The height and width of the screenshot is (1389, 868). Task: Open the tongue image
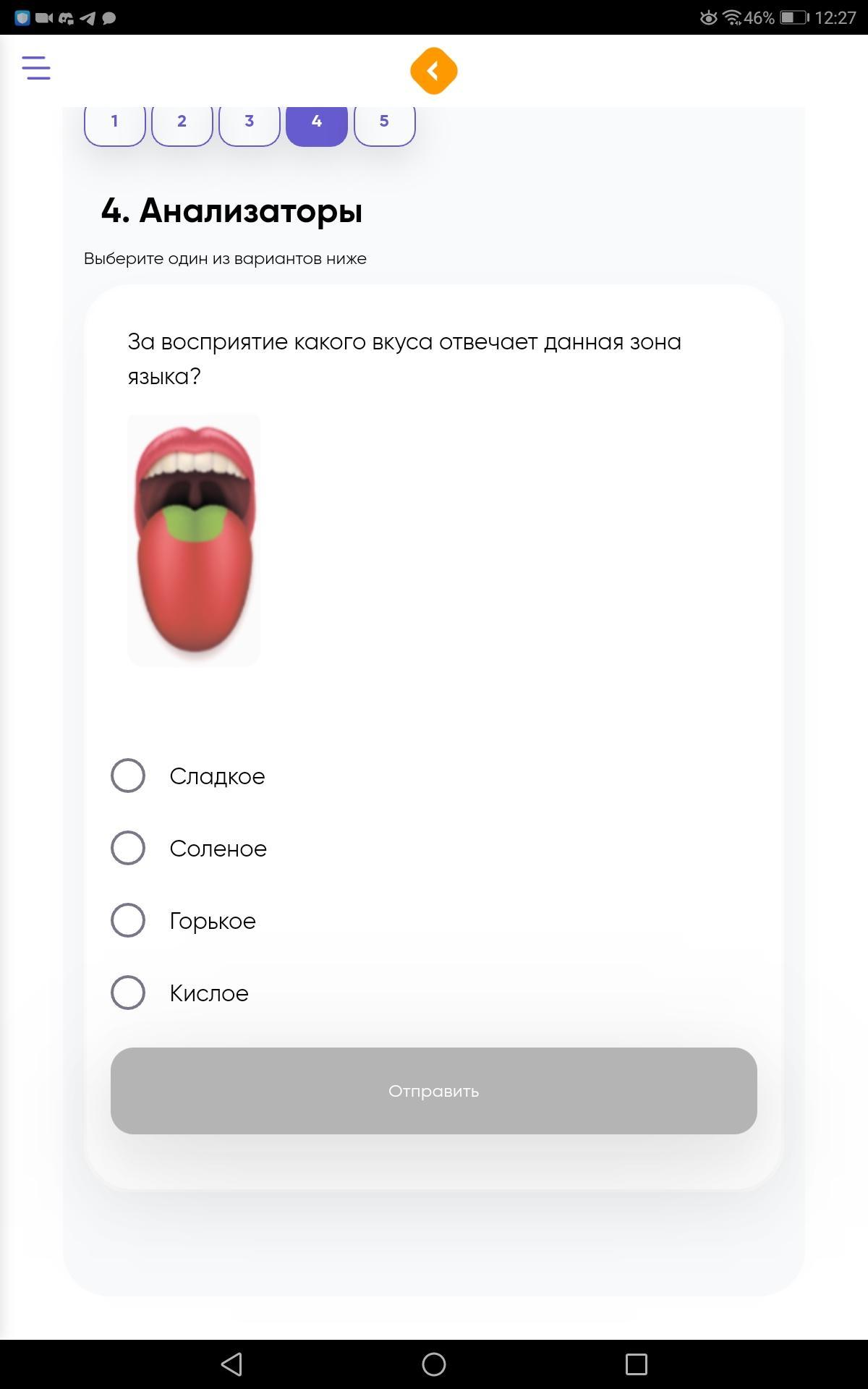(194, 540)
